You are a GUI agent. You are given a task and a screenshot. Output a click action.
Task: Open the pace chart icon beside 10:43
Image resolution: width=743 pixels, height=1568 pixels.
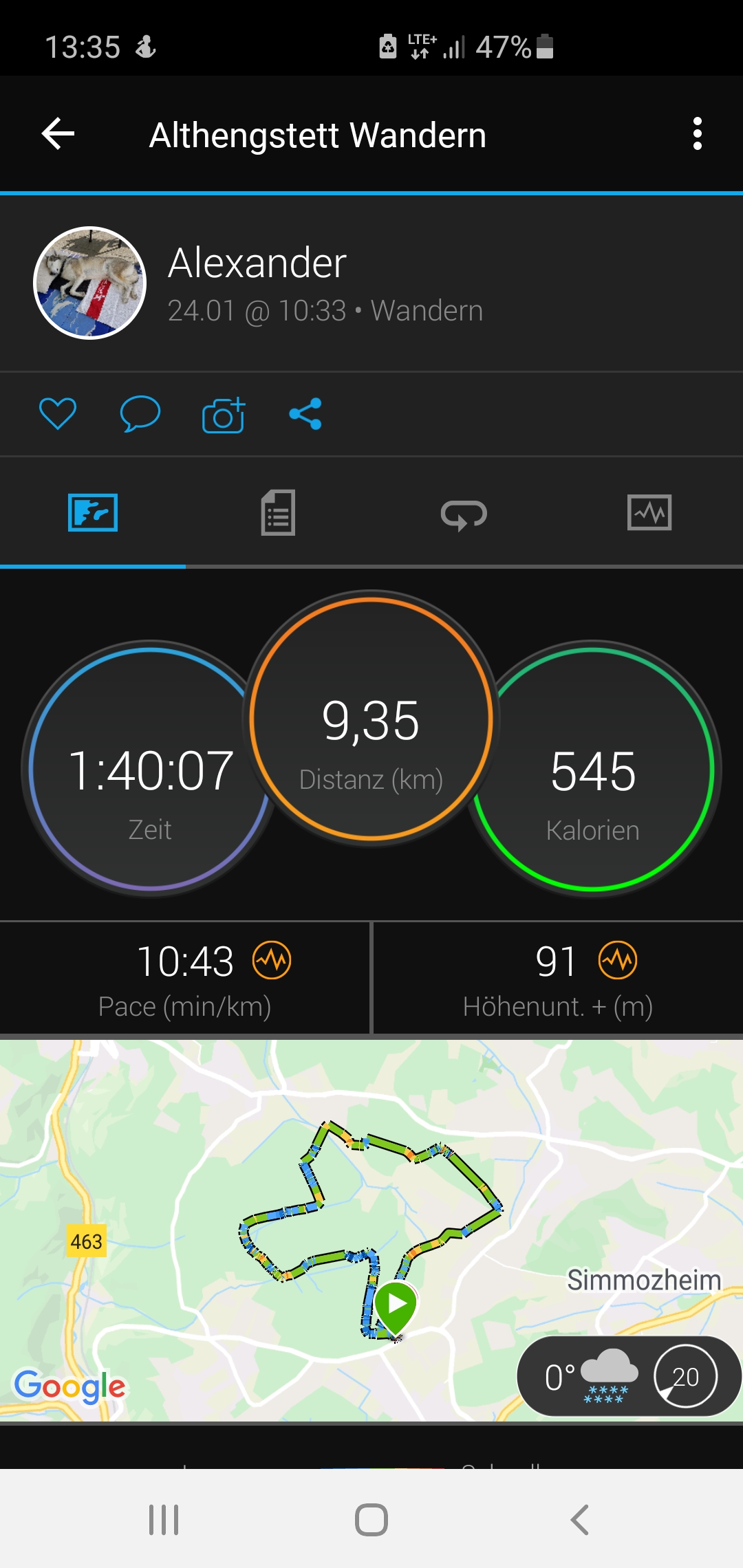click(272, 960)
